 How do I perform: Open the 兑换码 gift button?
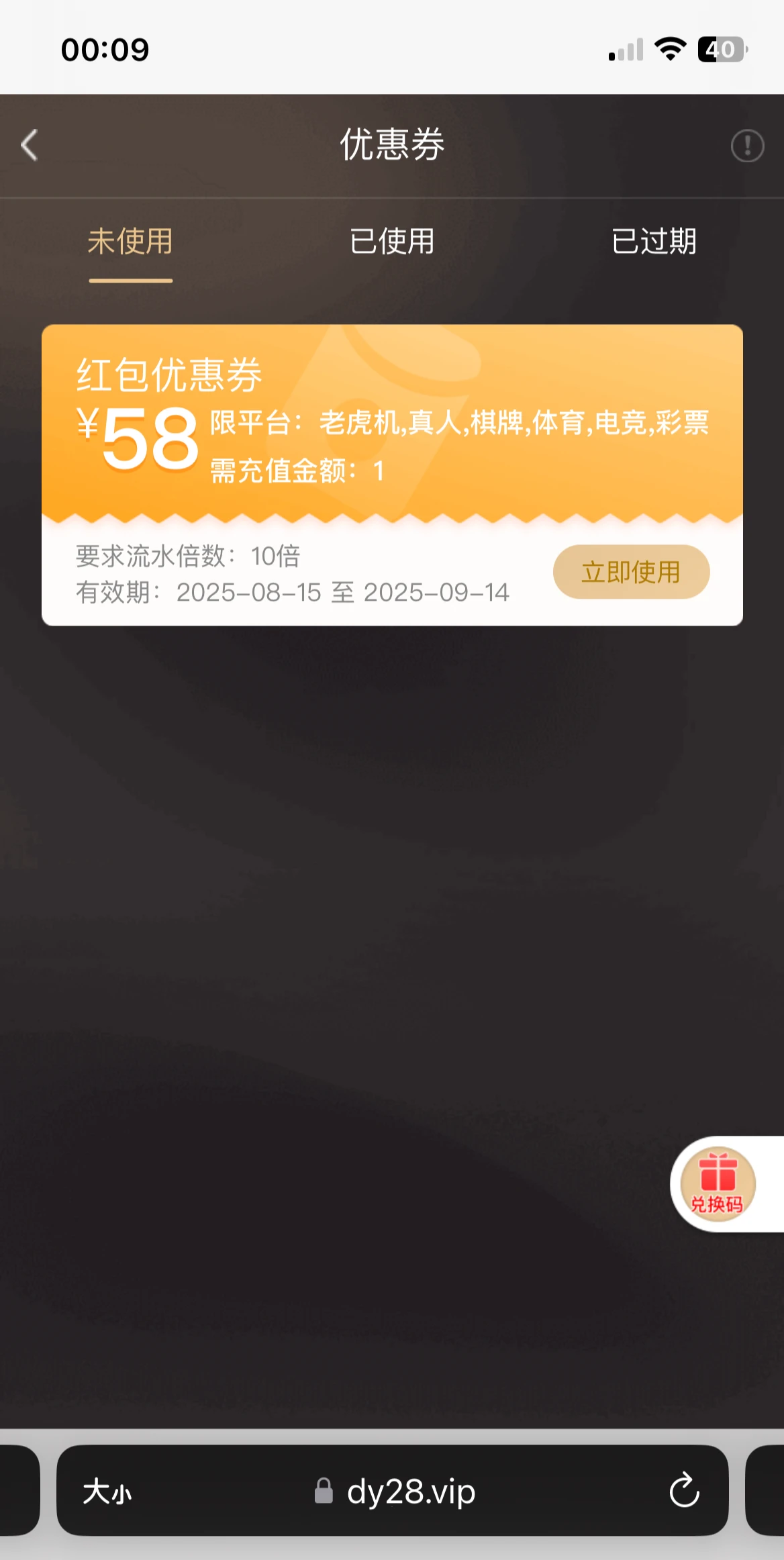[x=718, y=1184]
